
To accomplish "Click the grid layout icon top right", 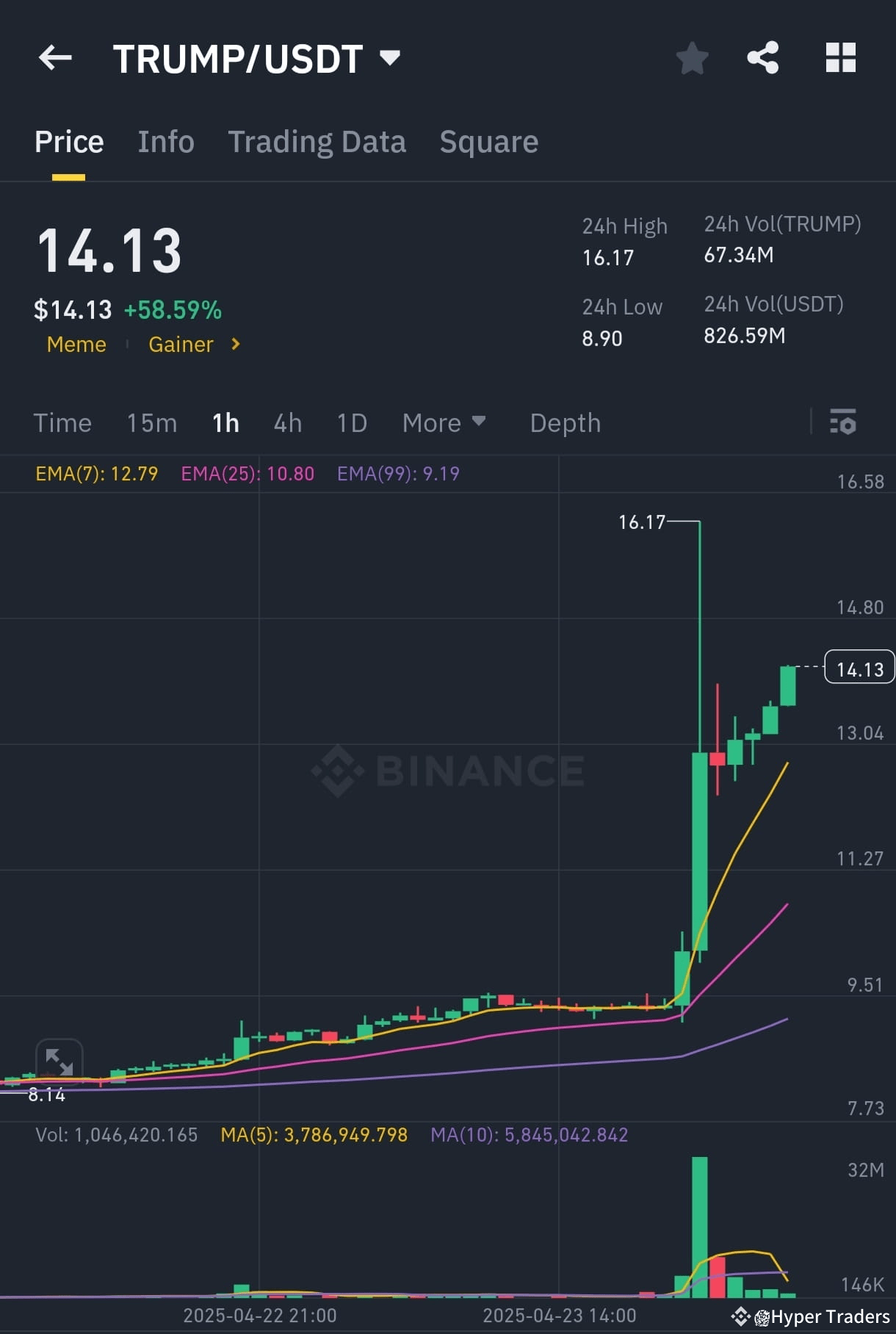I will [x=842, y=58].
